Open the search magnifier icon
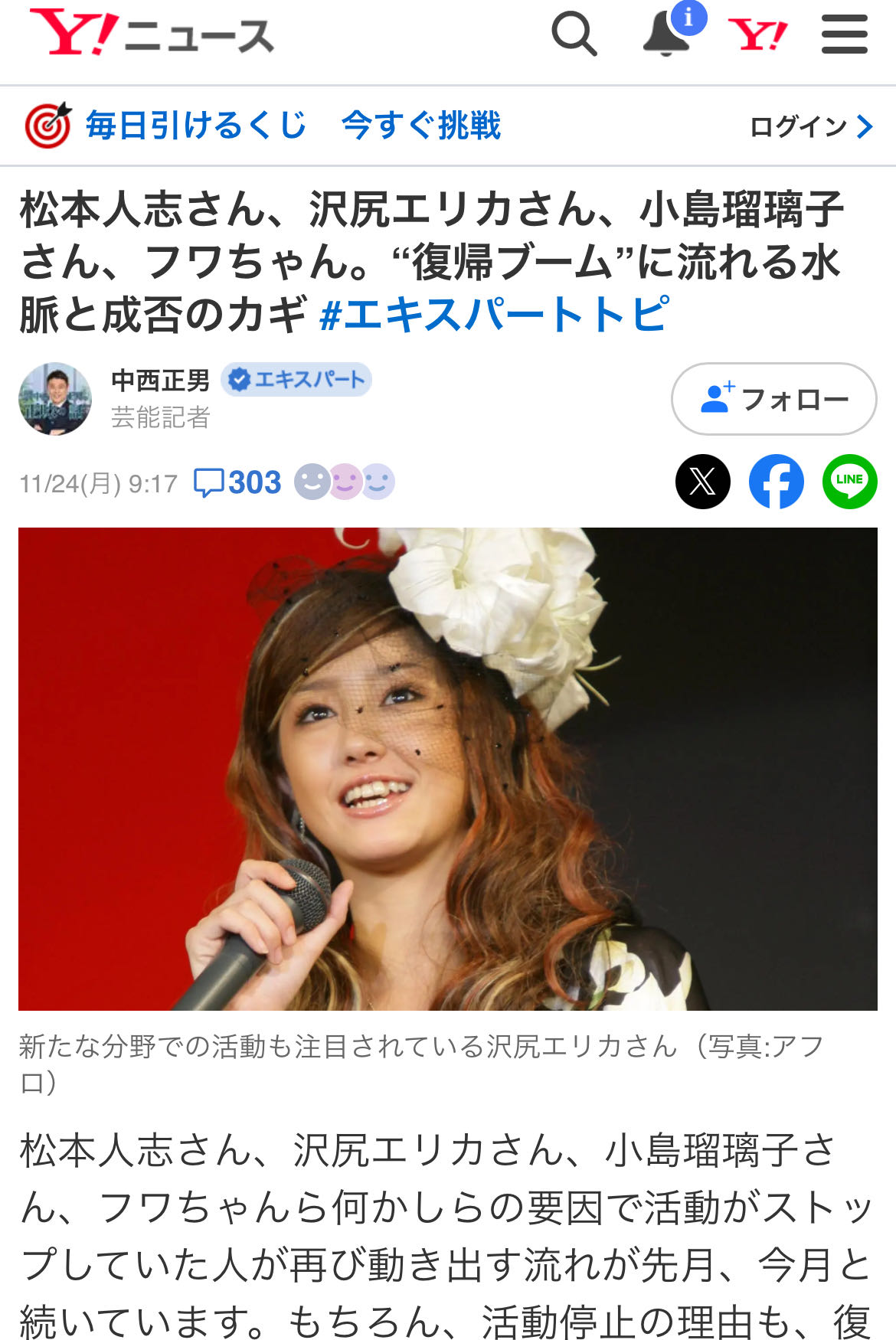The width and height of the screenshot is (896, 1340). pos(574,34)
